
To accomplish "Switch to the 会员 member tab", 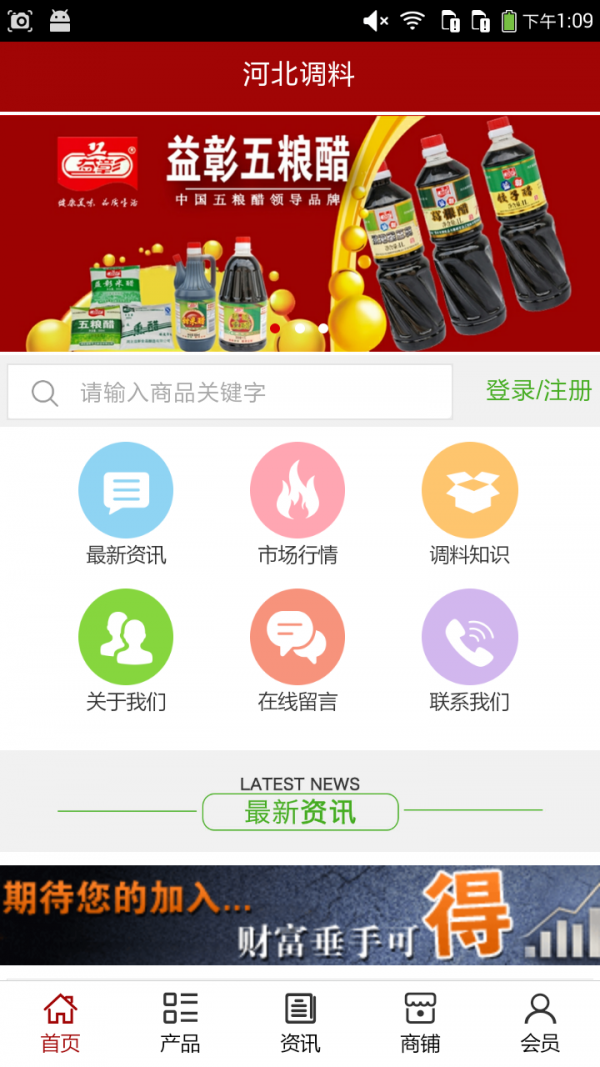I will click(x=540, y=1022).
